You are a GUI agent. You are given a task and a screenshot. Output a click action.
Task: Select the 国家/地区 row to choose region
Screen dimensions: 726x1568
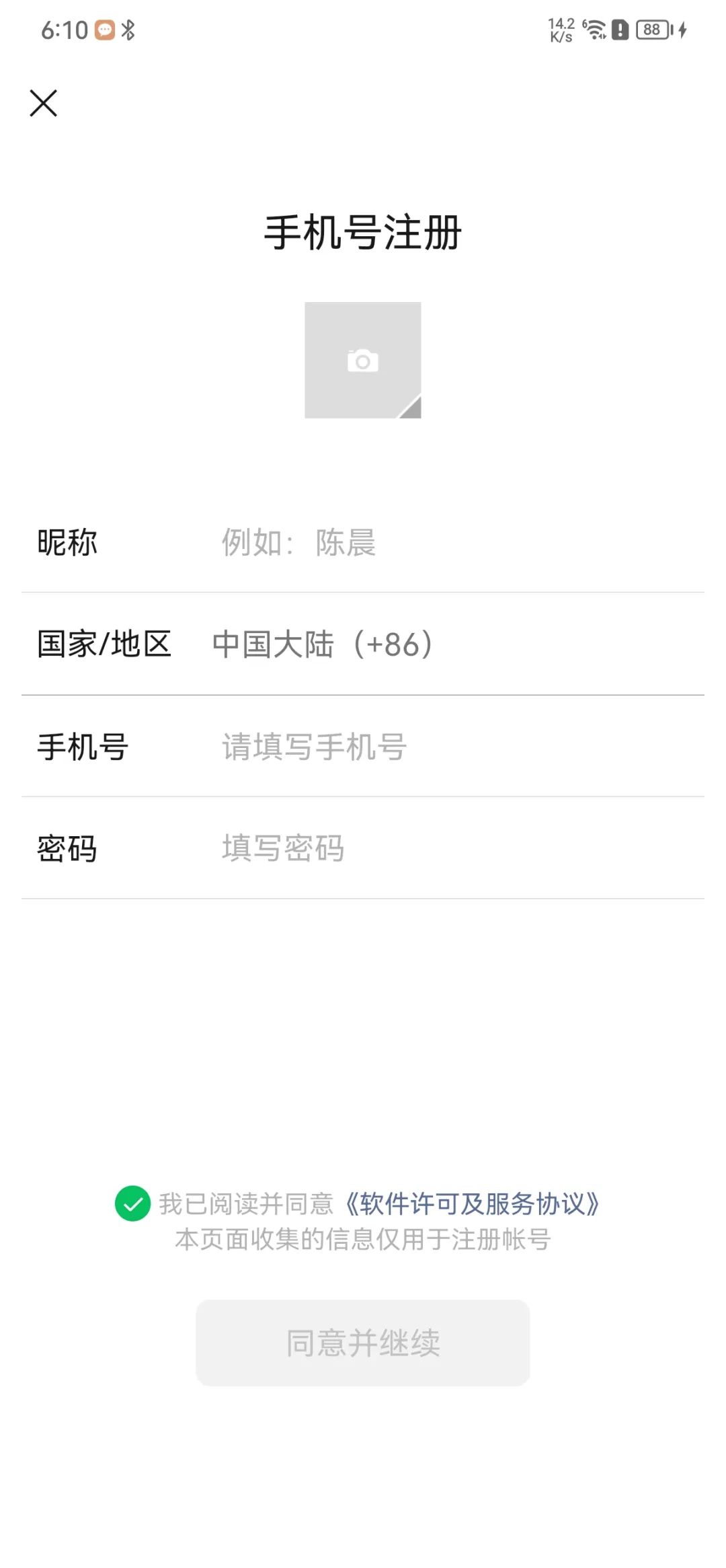pos(105,644)
